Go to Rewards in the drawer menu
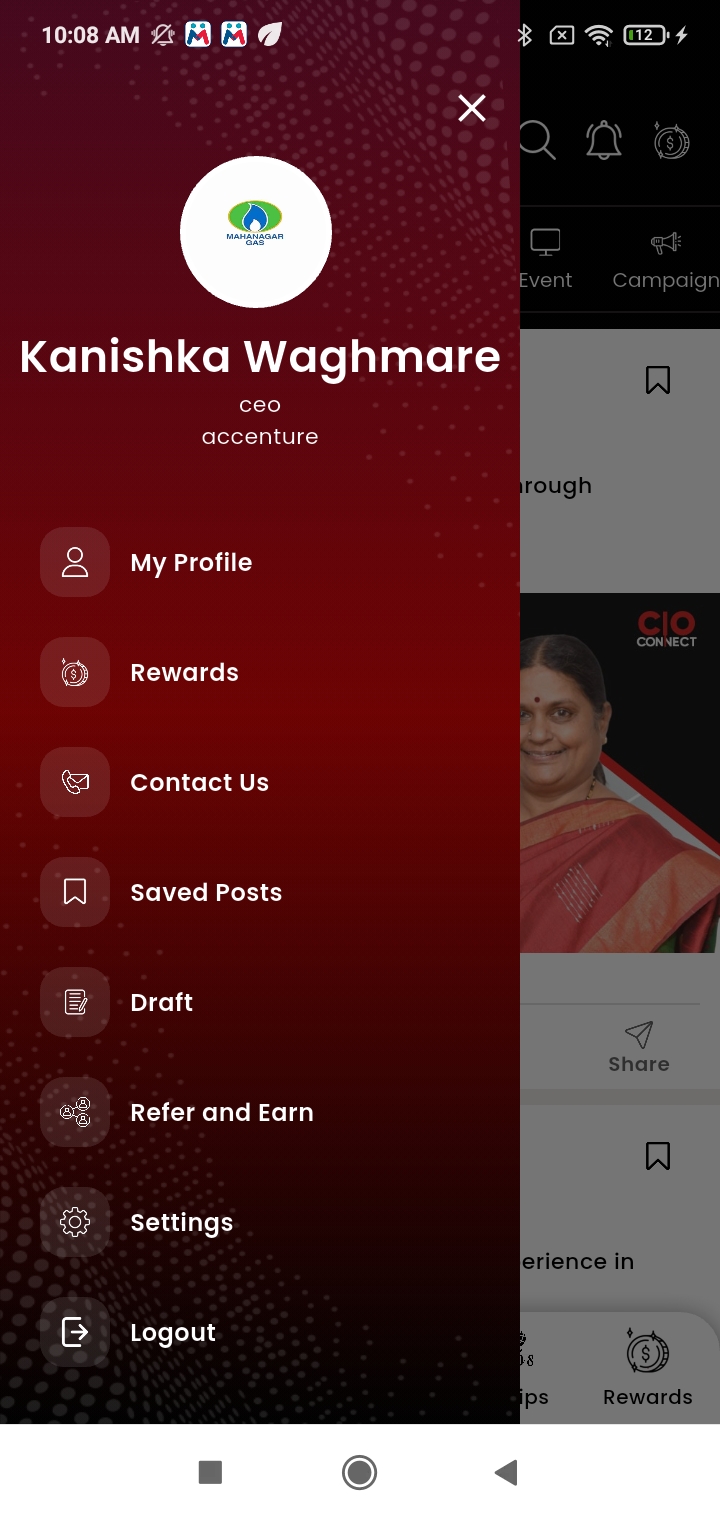 [x=184, y=672]
